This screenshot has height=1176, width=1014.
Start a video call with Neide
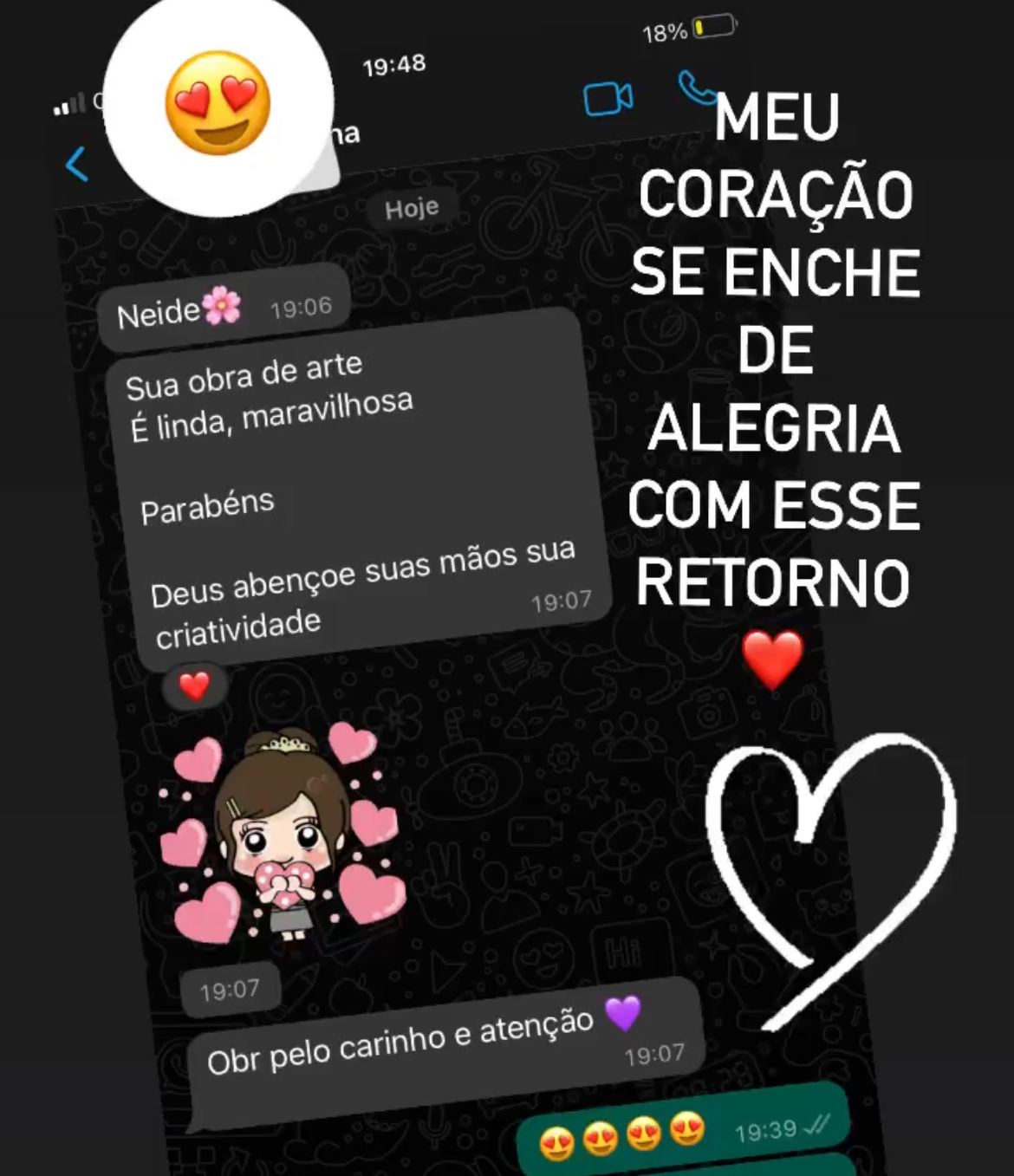608,98
